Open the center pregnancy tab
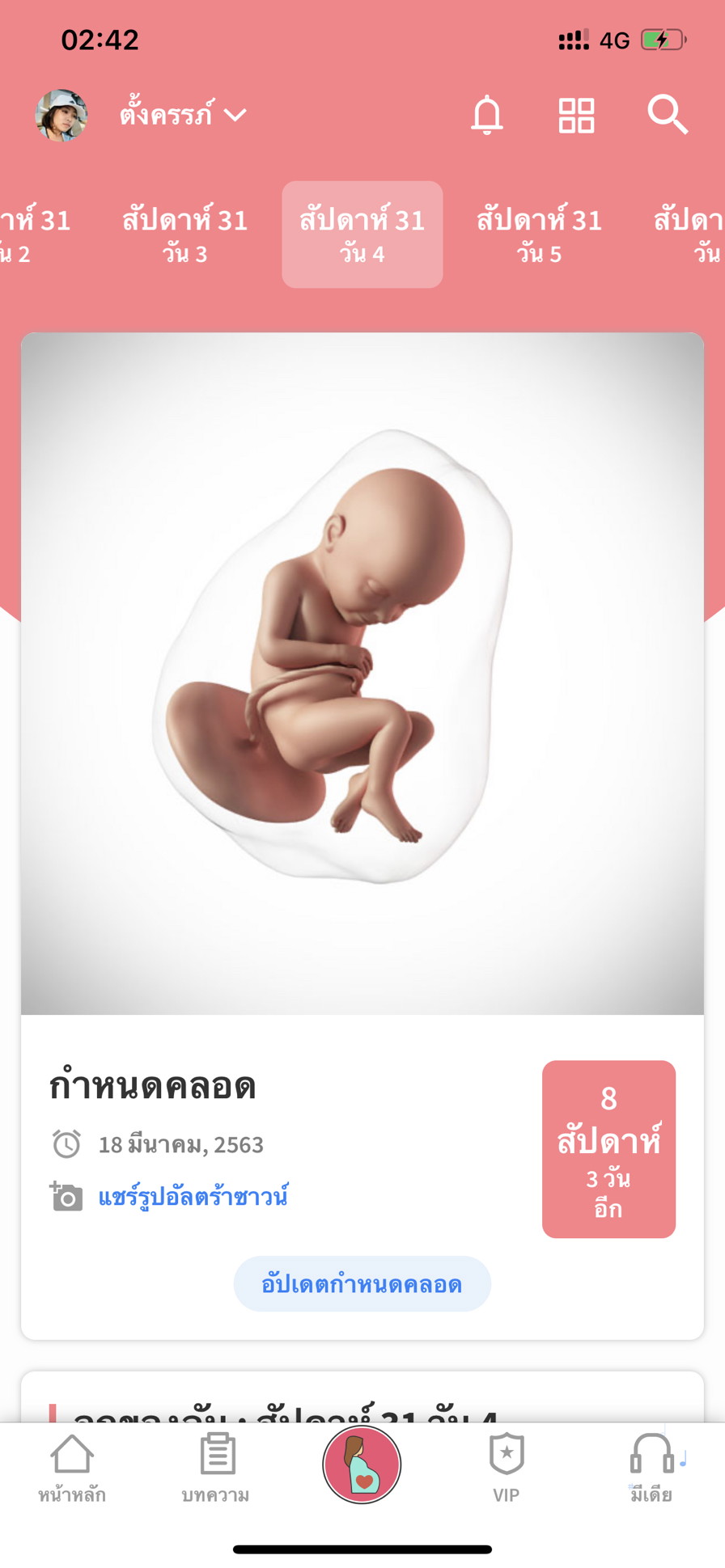 click(x=362, y=1464)
